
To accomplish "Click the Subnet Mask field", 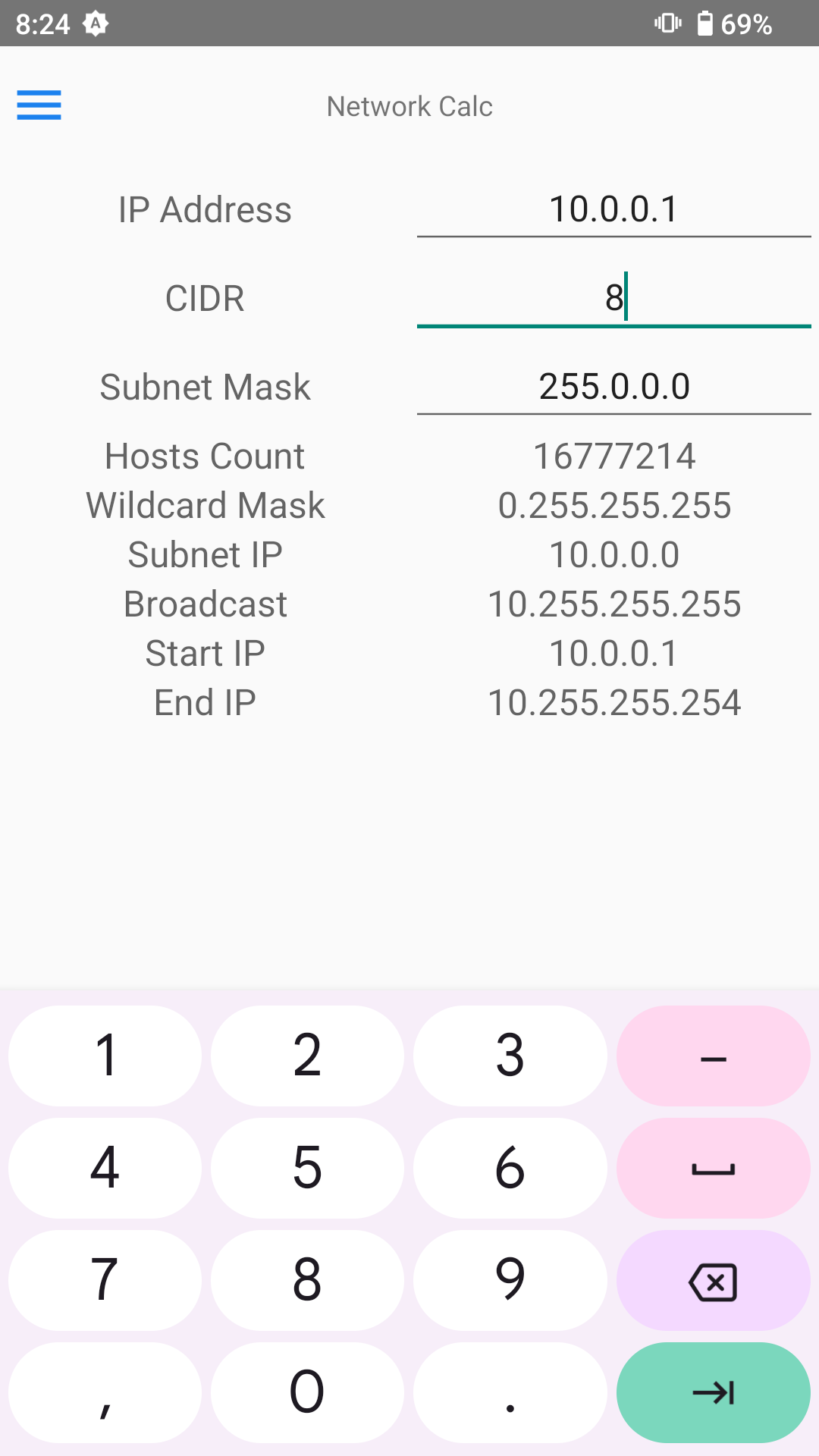I will (613, 386).
